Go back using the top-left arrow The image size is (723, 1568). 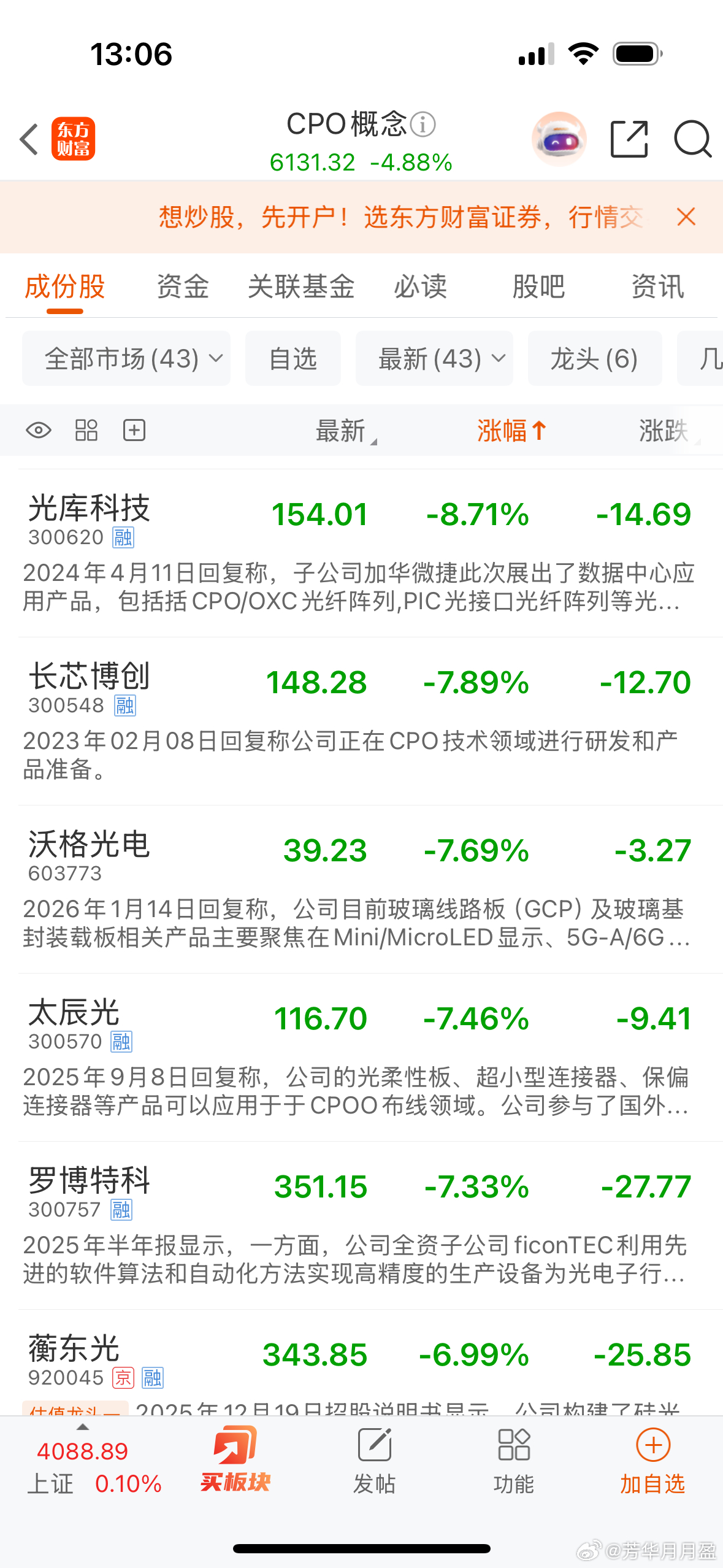[29, 140]
